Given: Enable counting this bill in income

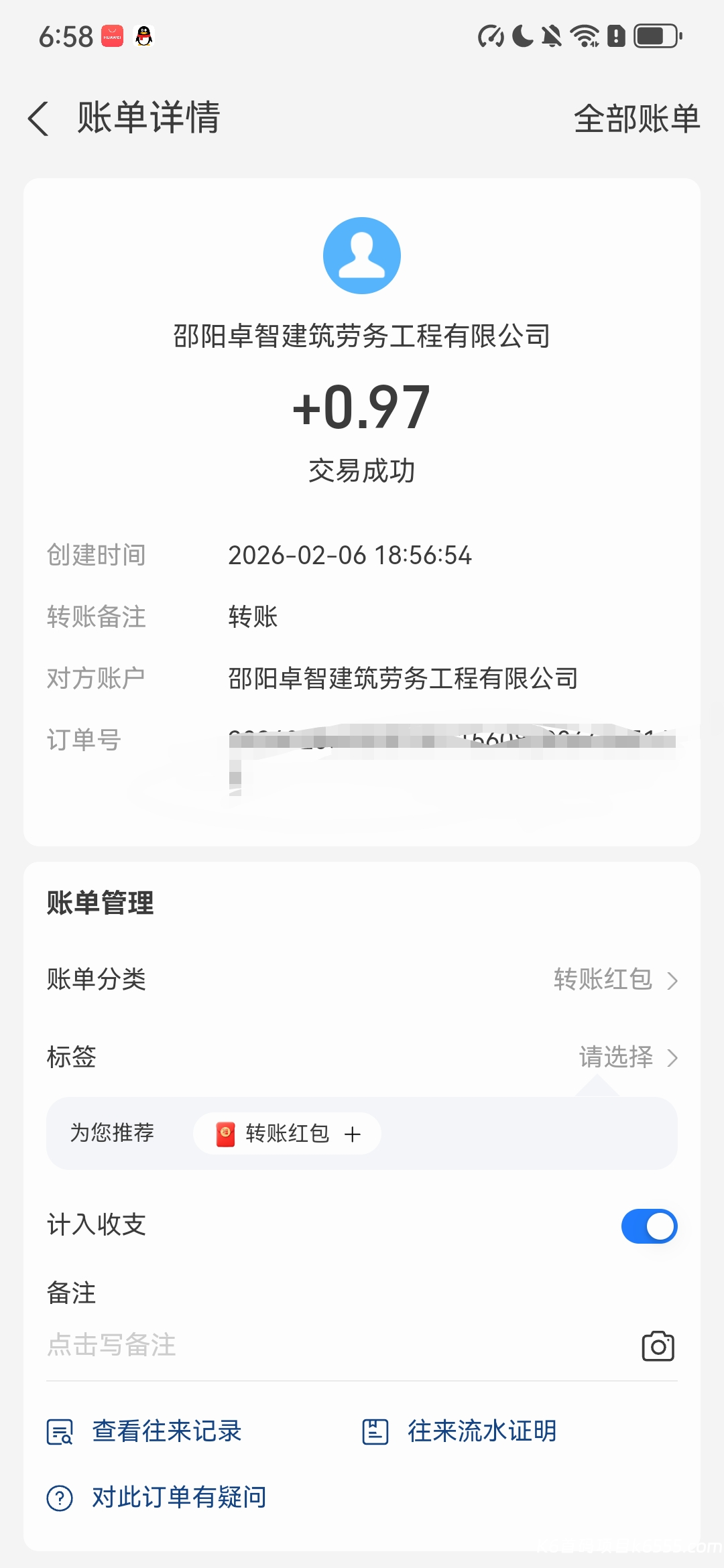Looking at the screenshot, I should point(648,1226).
